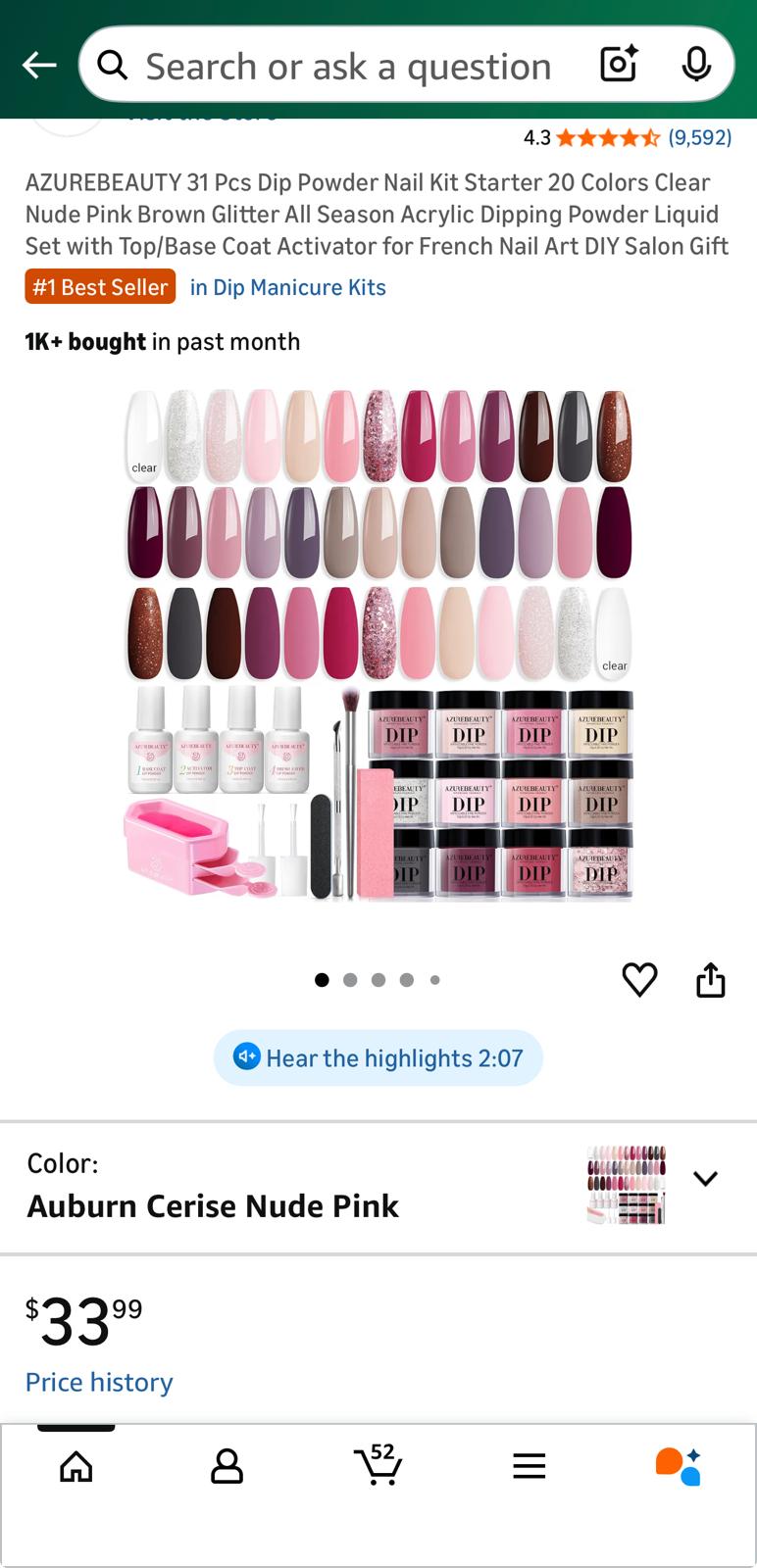Image resolution: width=757 pixels, height=1568 pixels.
Task: Tap the #1 Best Seller badge
Action: pyautogui.click(x=99, y=286)
